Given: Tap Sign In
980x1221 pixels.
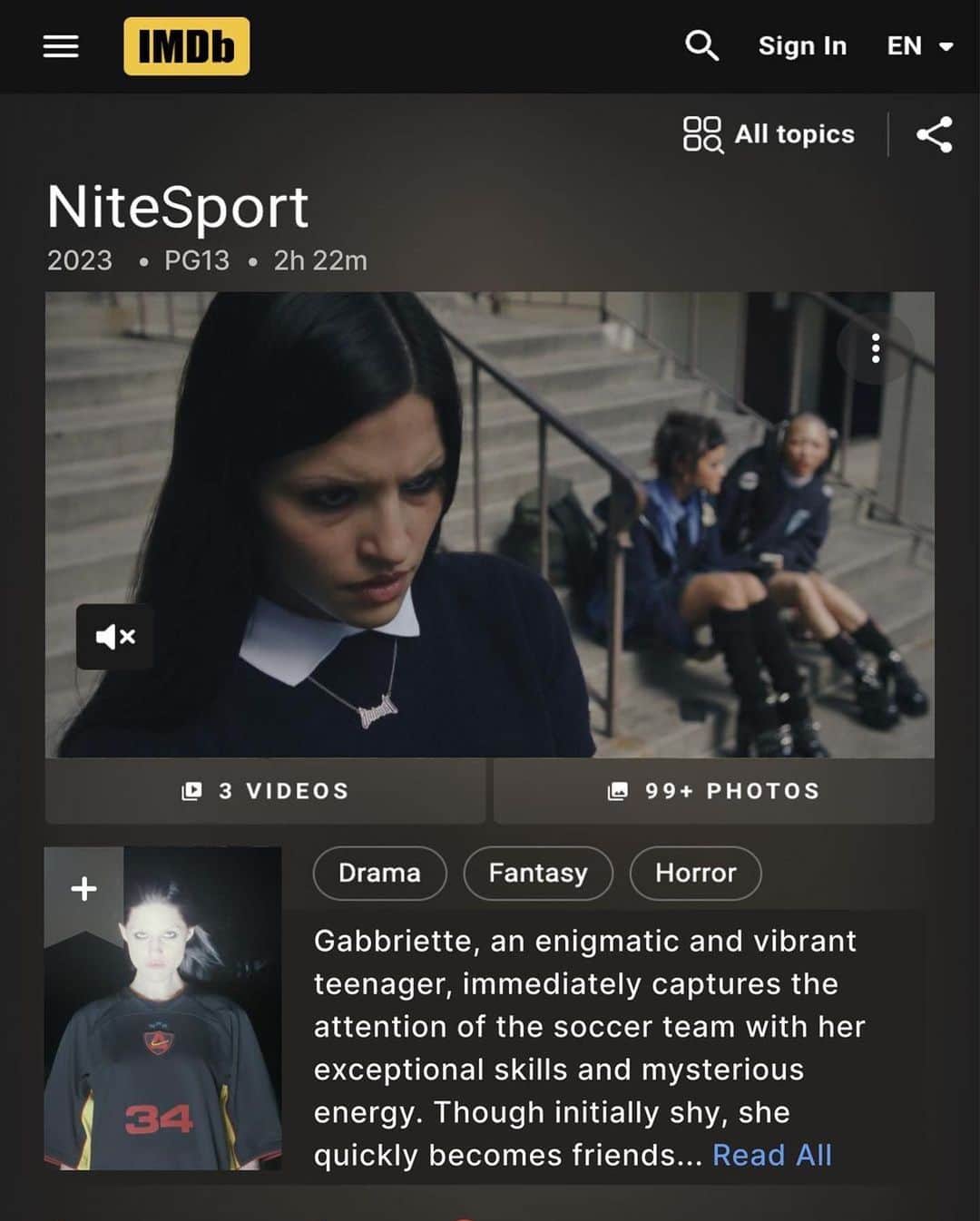Looking at the screenshot, I should coord(802,46).
